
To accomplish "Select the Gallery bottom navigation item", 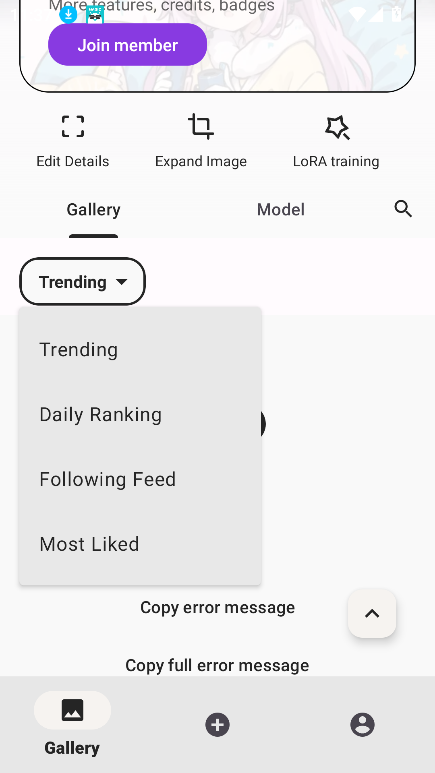I will click(x=72, y=725).
